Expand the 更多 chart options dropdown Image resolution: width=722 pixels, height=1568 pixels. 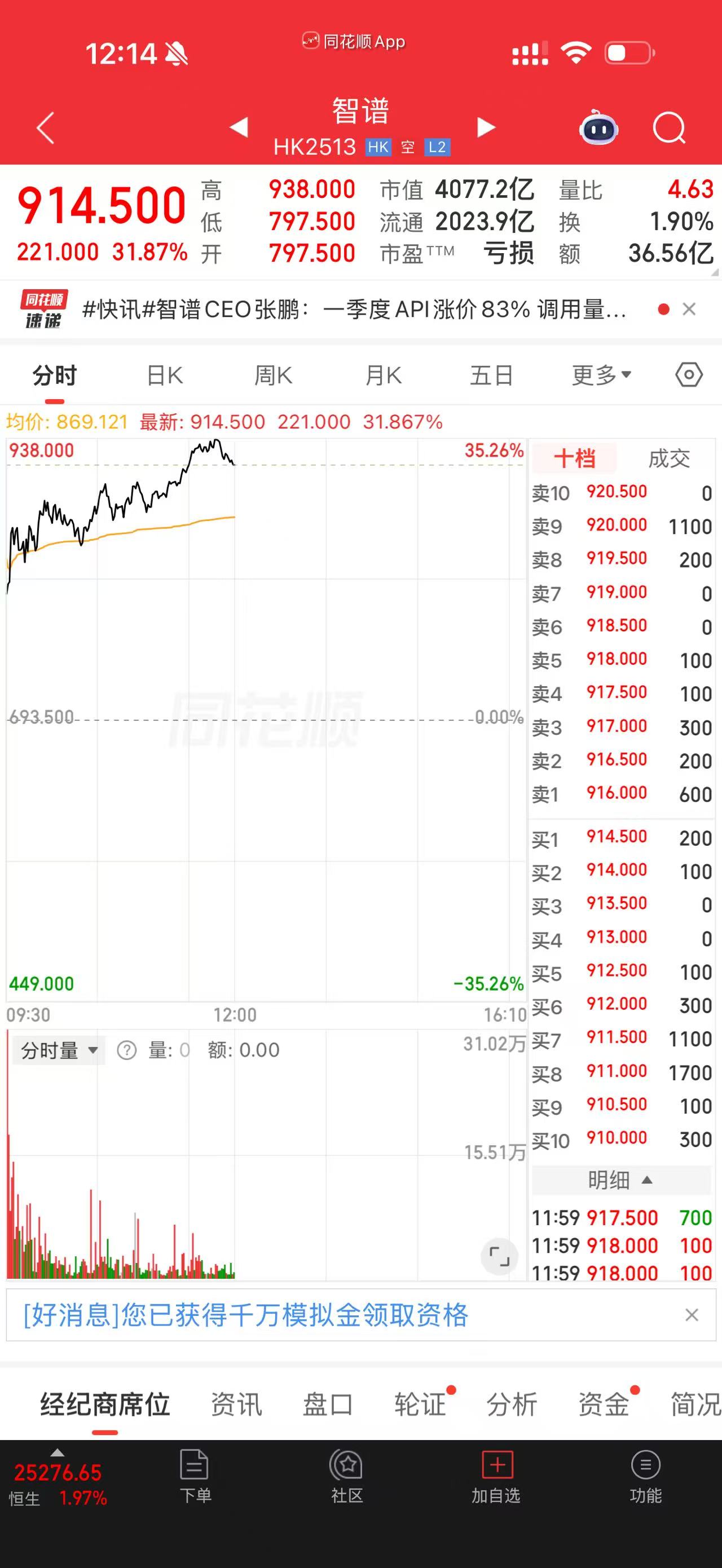601,376
